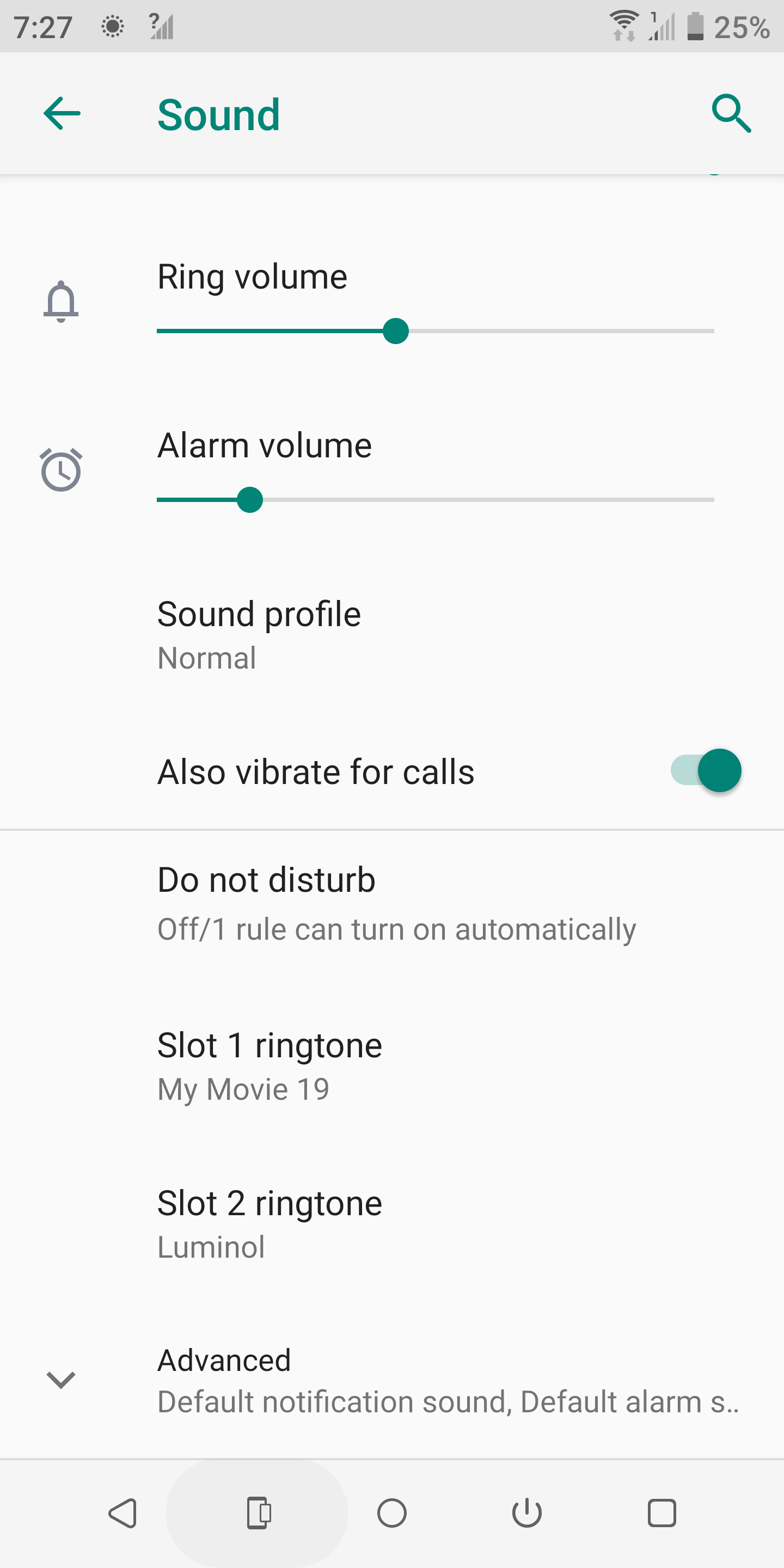
Task: Click the alarm clock icon
Action: coord(61,469)
